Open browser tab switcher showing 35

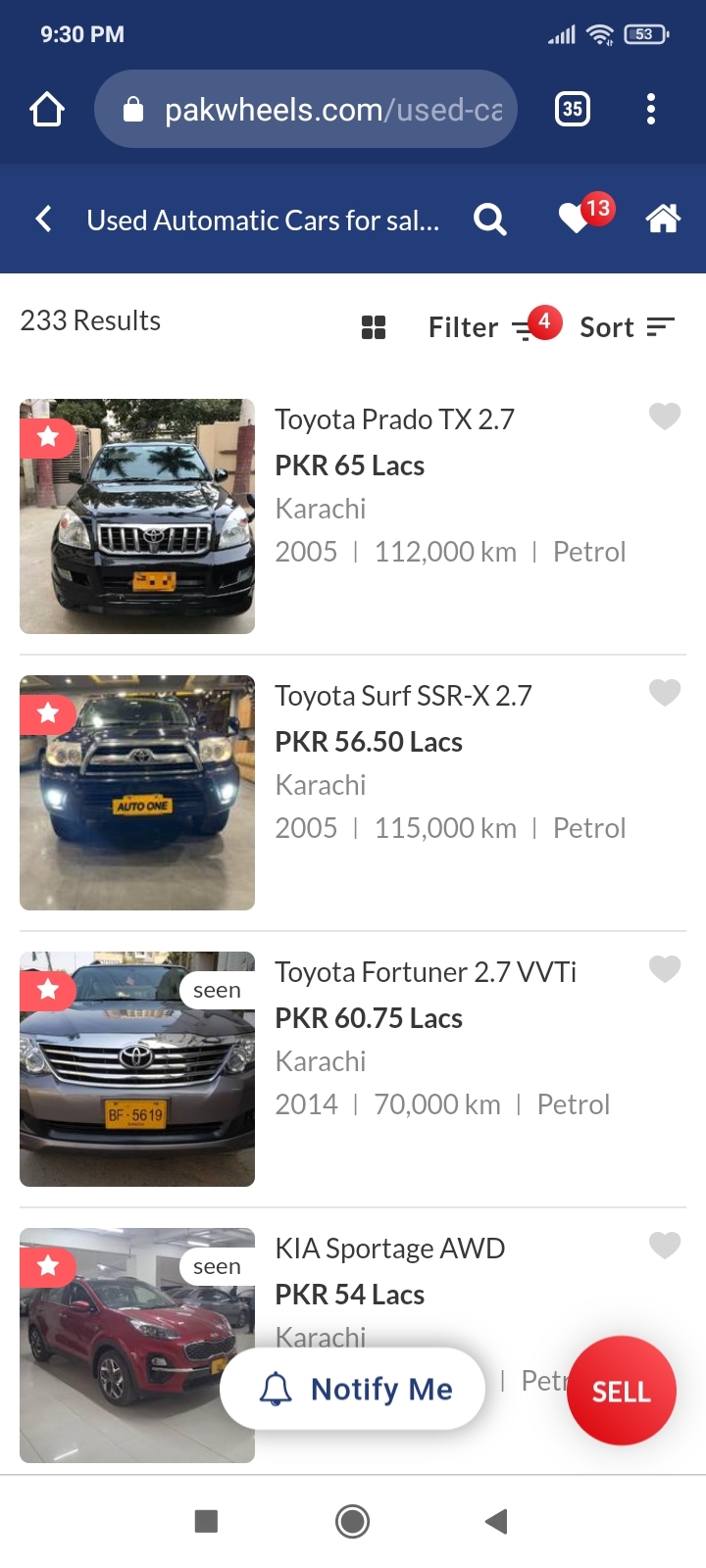click(x=573, y=109)
